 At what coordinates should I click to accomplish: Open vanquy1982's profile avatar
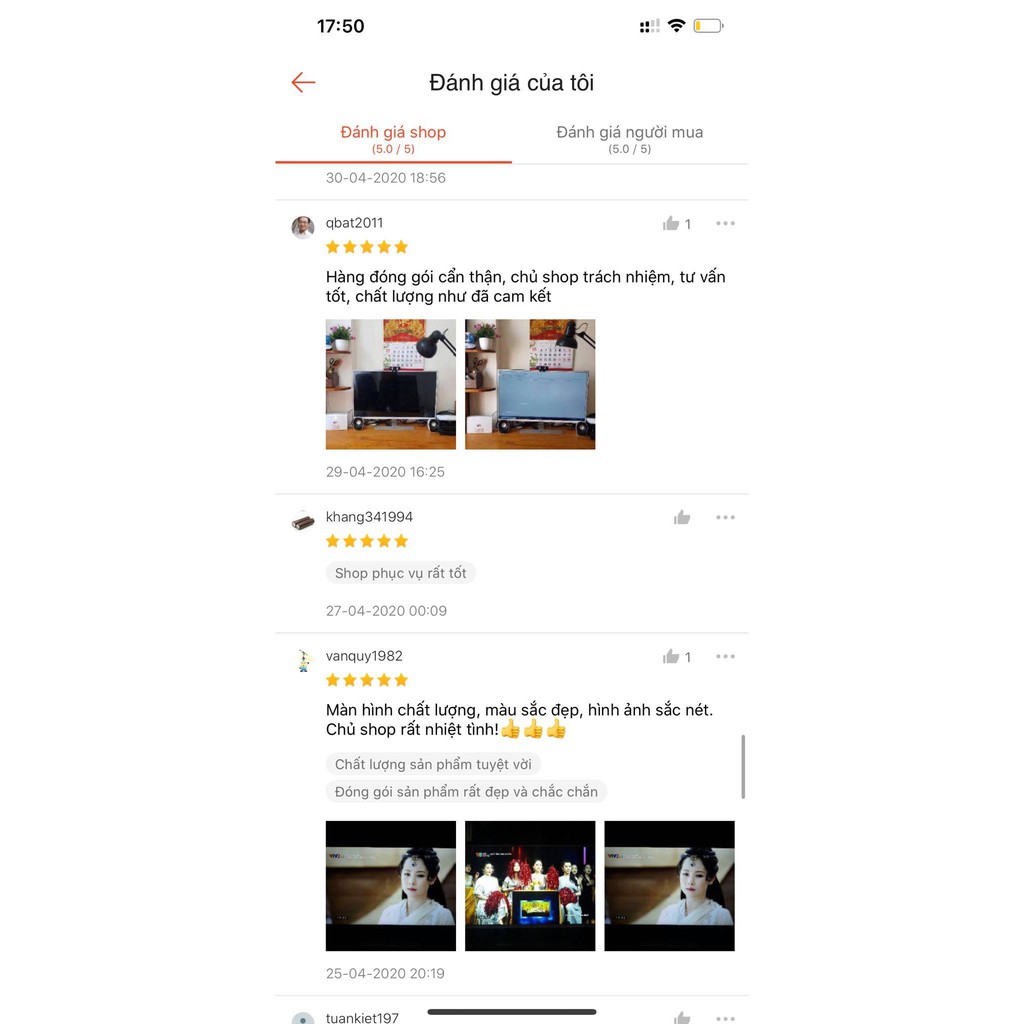[x=303, y=660]
